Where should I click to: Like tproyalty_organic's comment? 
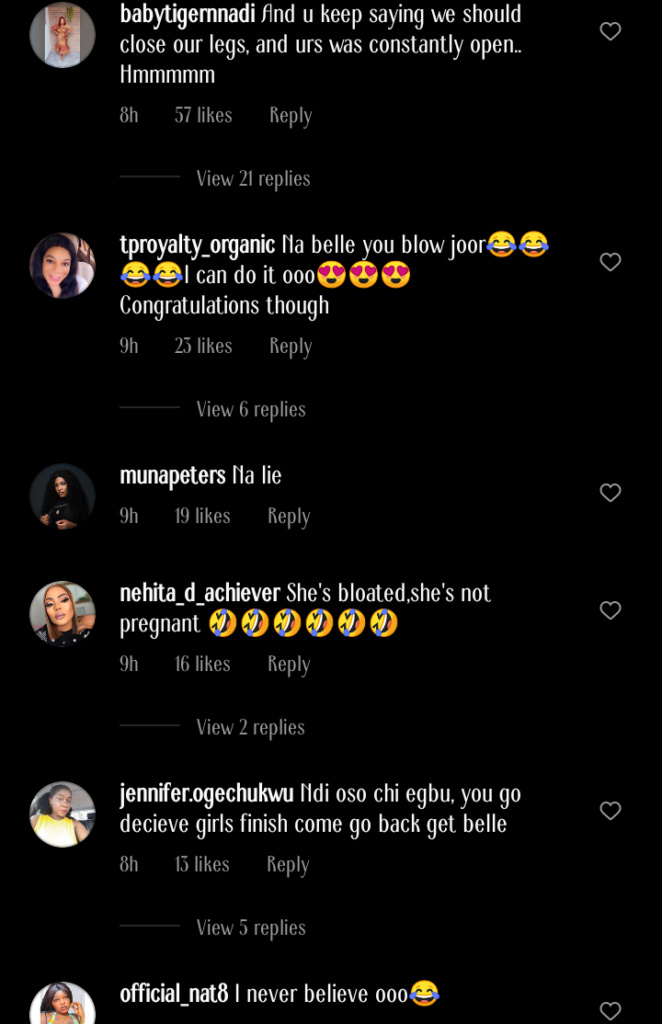click(610, 262)
